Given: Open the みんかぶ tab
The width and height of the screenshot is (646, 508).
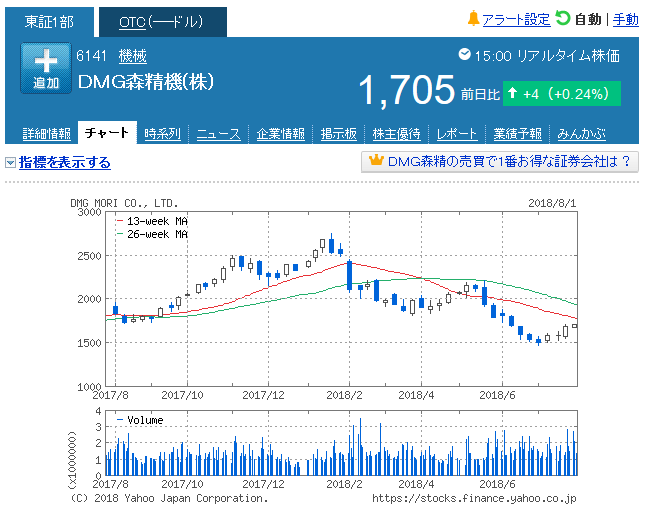Looking at the screenshot, I should [581, 134].
